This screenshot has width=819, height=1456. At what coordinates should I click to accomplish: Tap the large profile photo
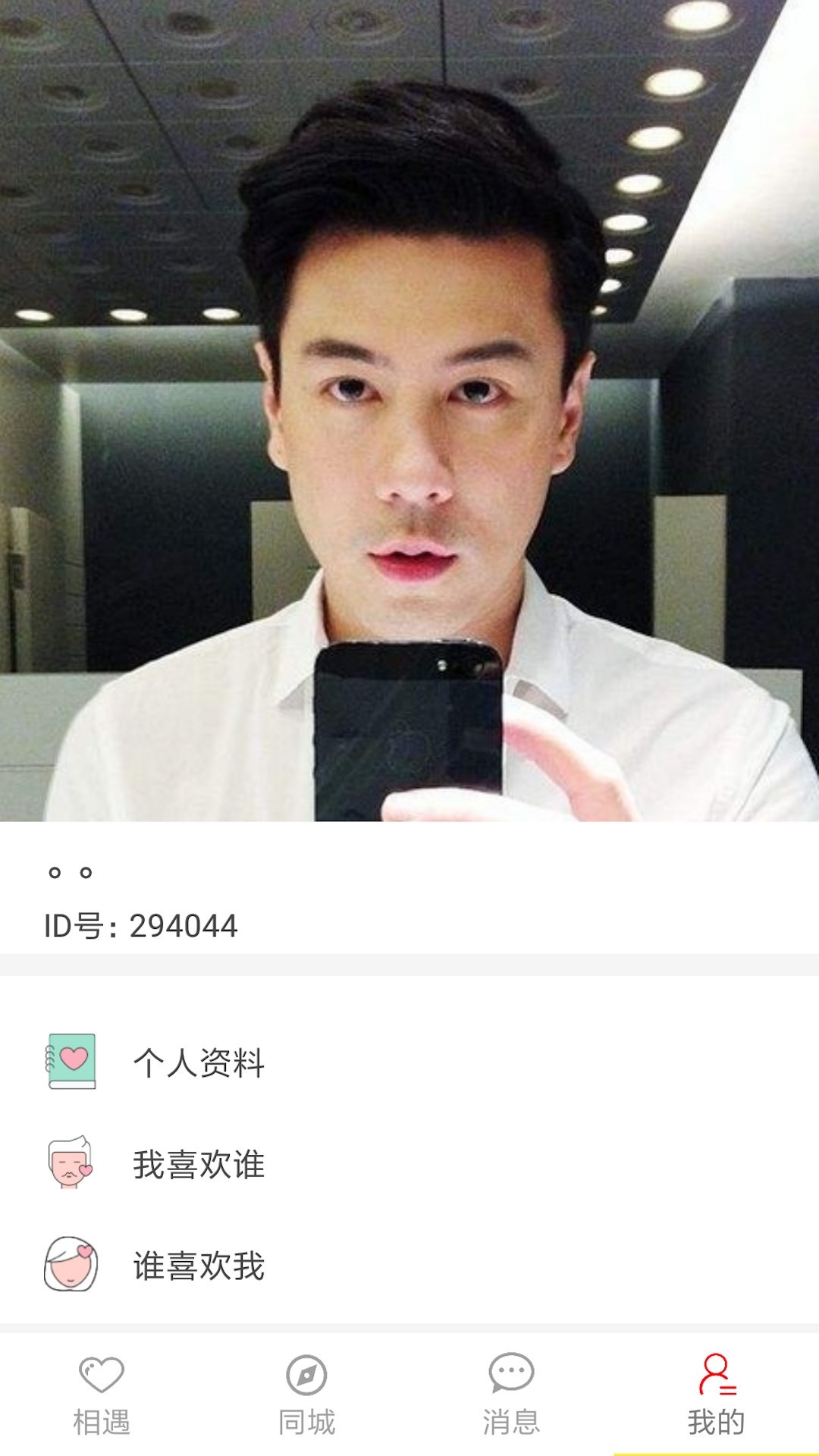click(409, 409)
